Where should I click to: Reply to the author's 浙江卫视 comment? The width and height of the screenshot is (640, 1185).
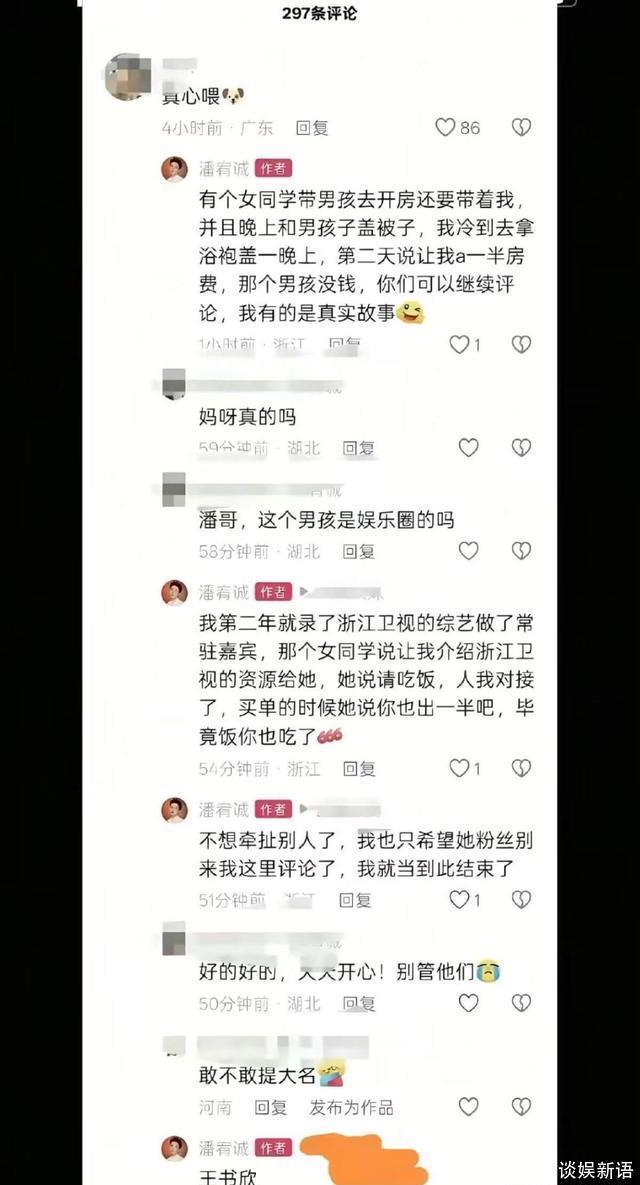click(x=358, y=769)
